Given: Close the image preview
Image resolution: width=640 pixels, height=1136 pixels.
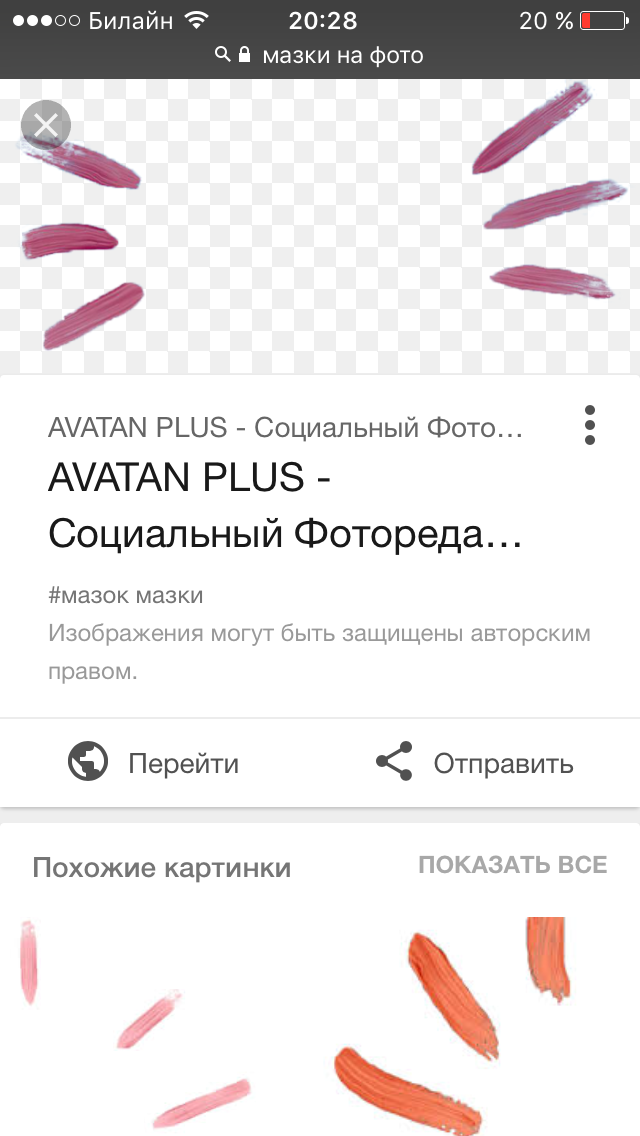Looking at the screenshot, I should coord(46,125).
